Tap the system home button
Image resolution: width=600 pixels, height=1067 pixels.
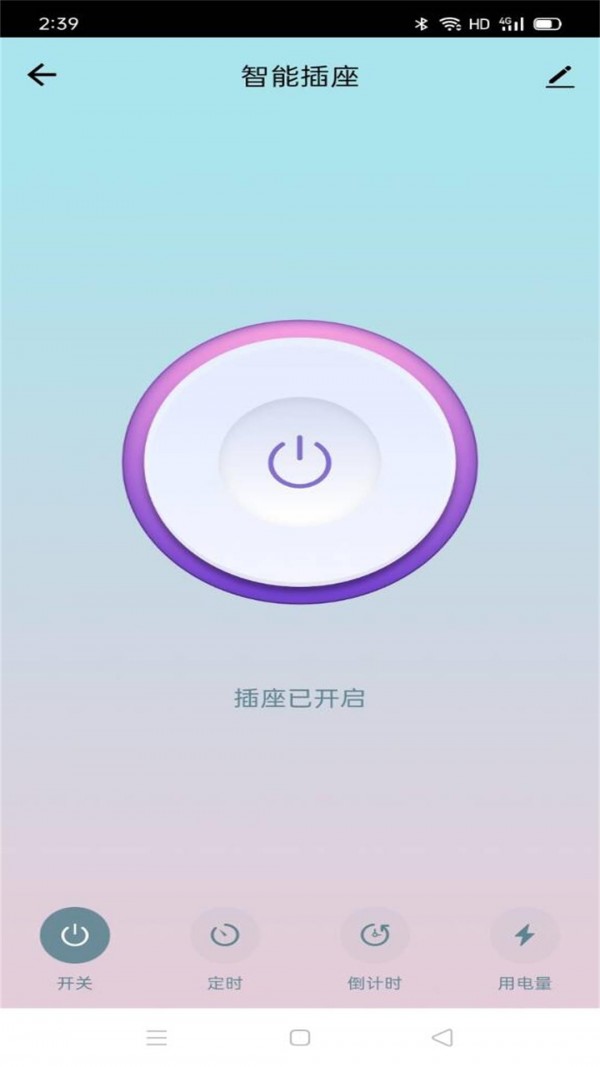pyautogui.click(x=300, y=1038)
